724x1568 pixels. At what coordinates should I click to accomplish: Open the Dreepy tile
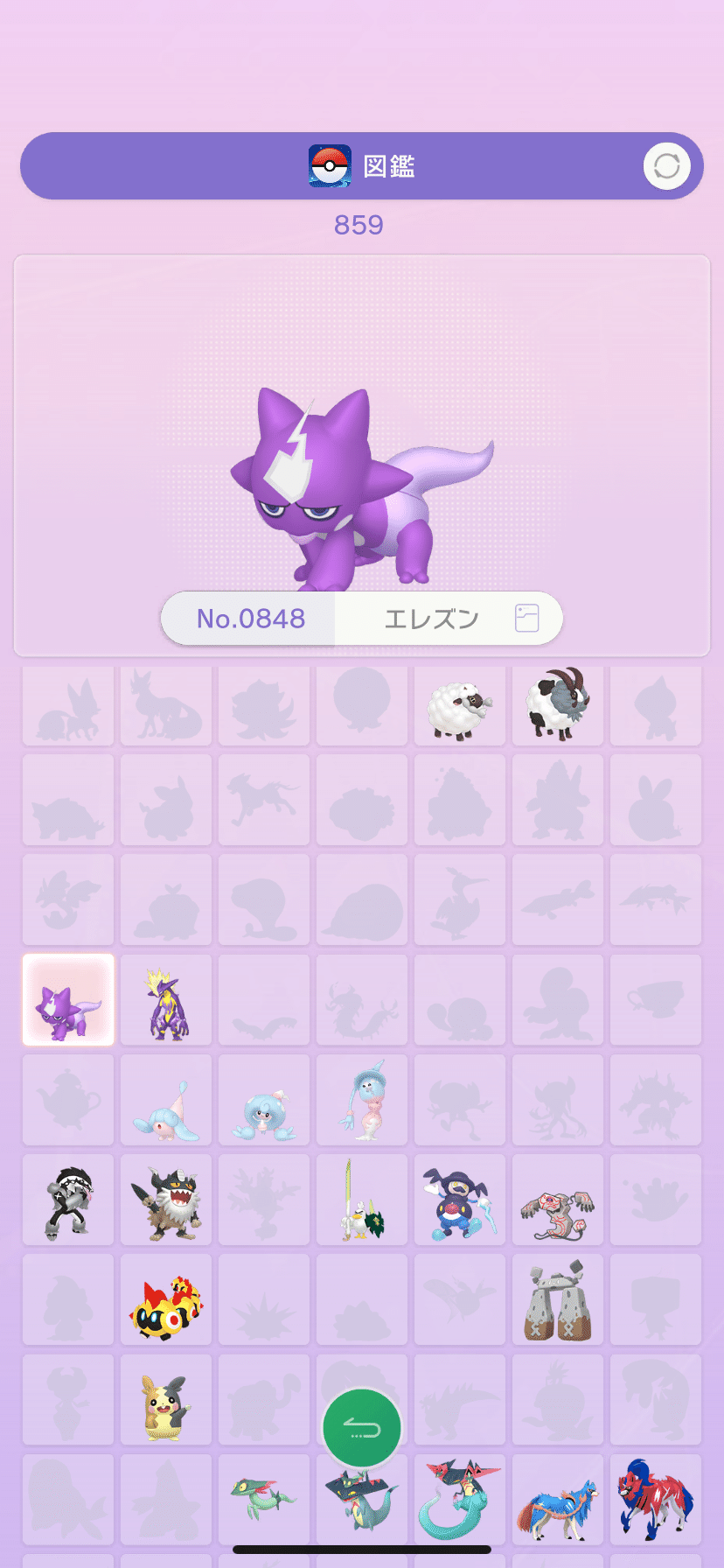pos(264,1498)
